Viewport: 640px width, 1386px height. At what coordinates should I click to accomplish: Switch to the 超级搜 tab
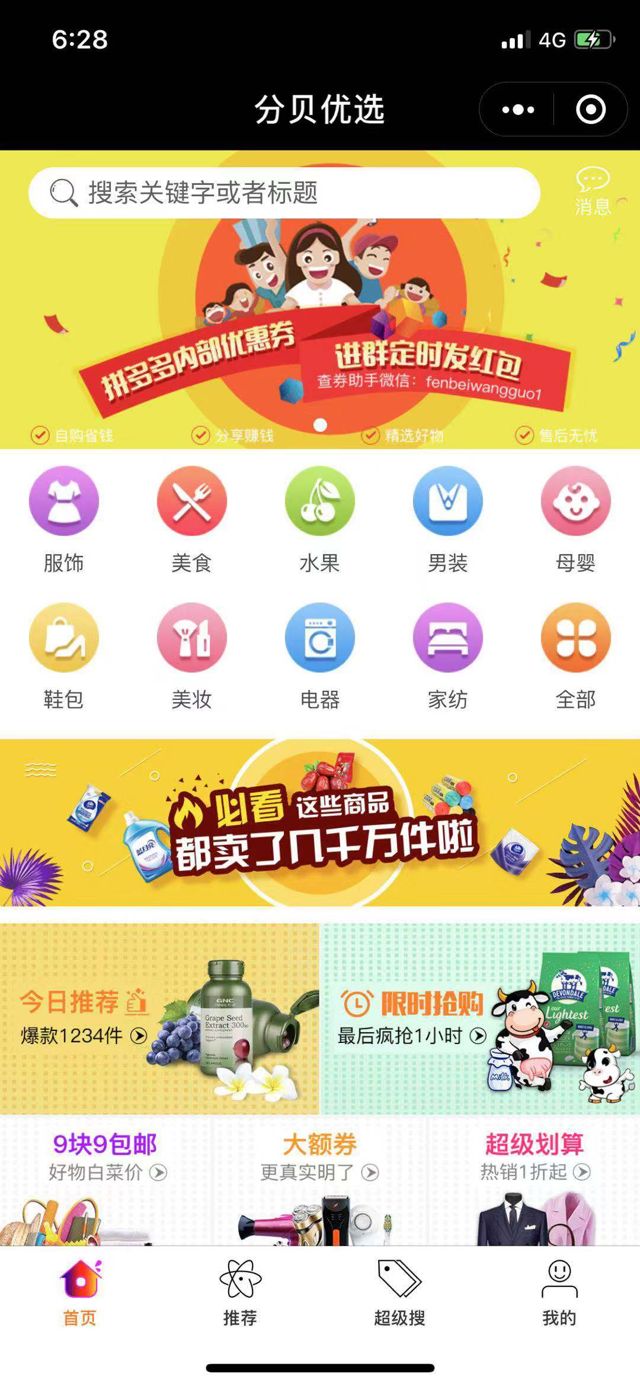[400, 1292]
